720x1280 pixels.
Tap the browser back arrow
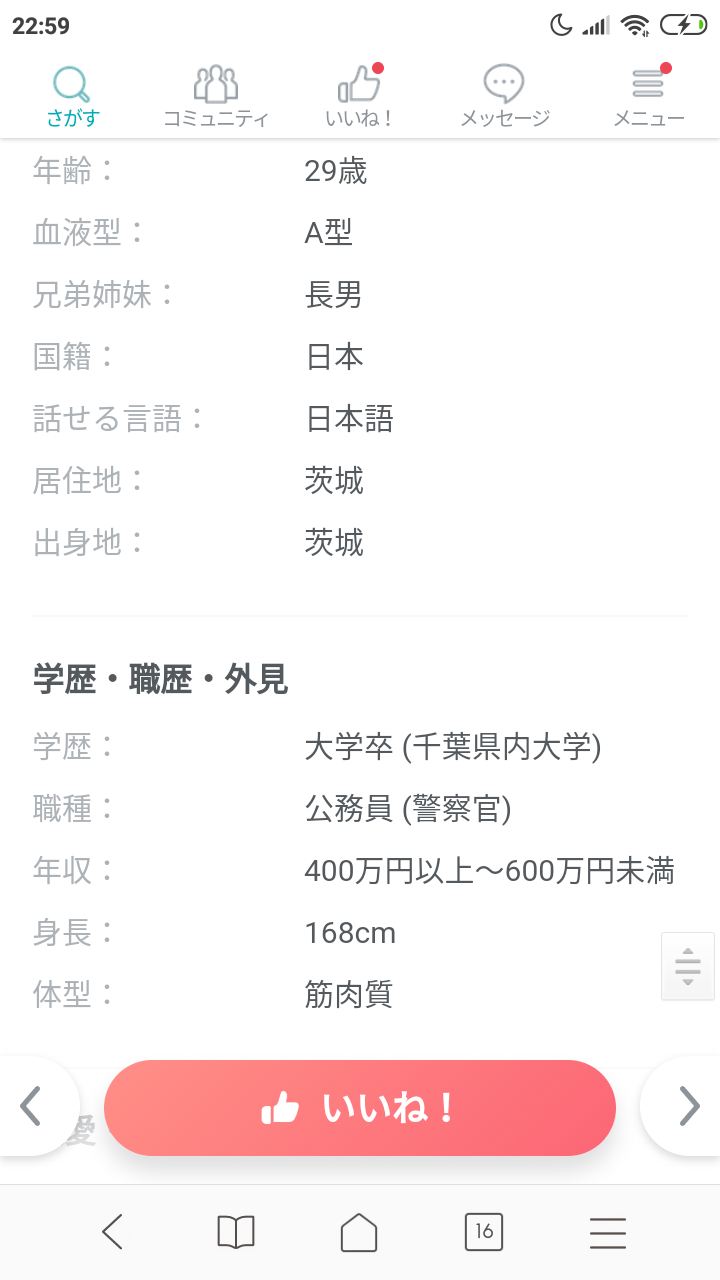(x=112, y=1232)
